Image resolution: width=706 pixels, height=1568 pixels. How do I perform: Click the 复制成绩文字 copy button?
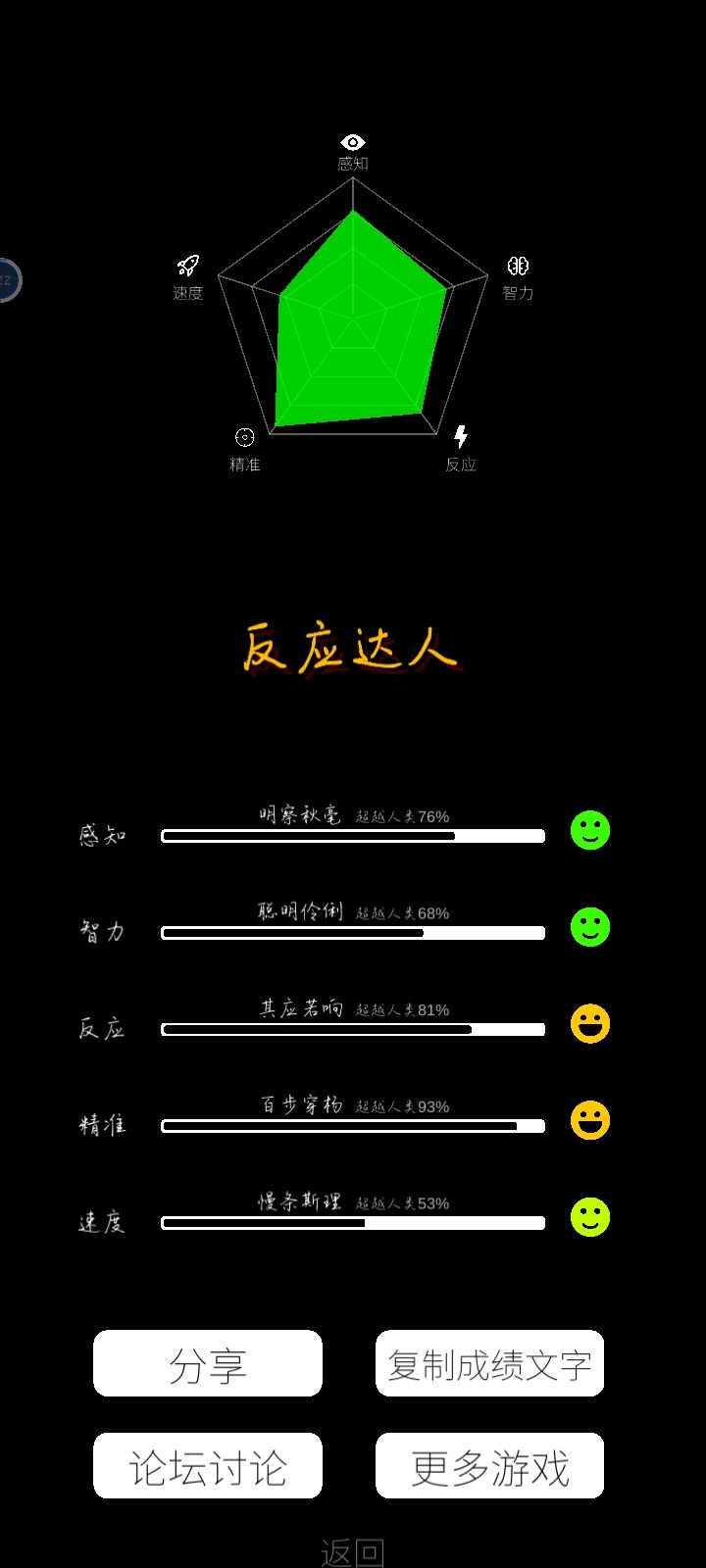489,1362
